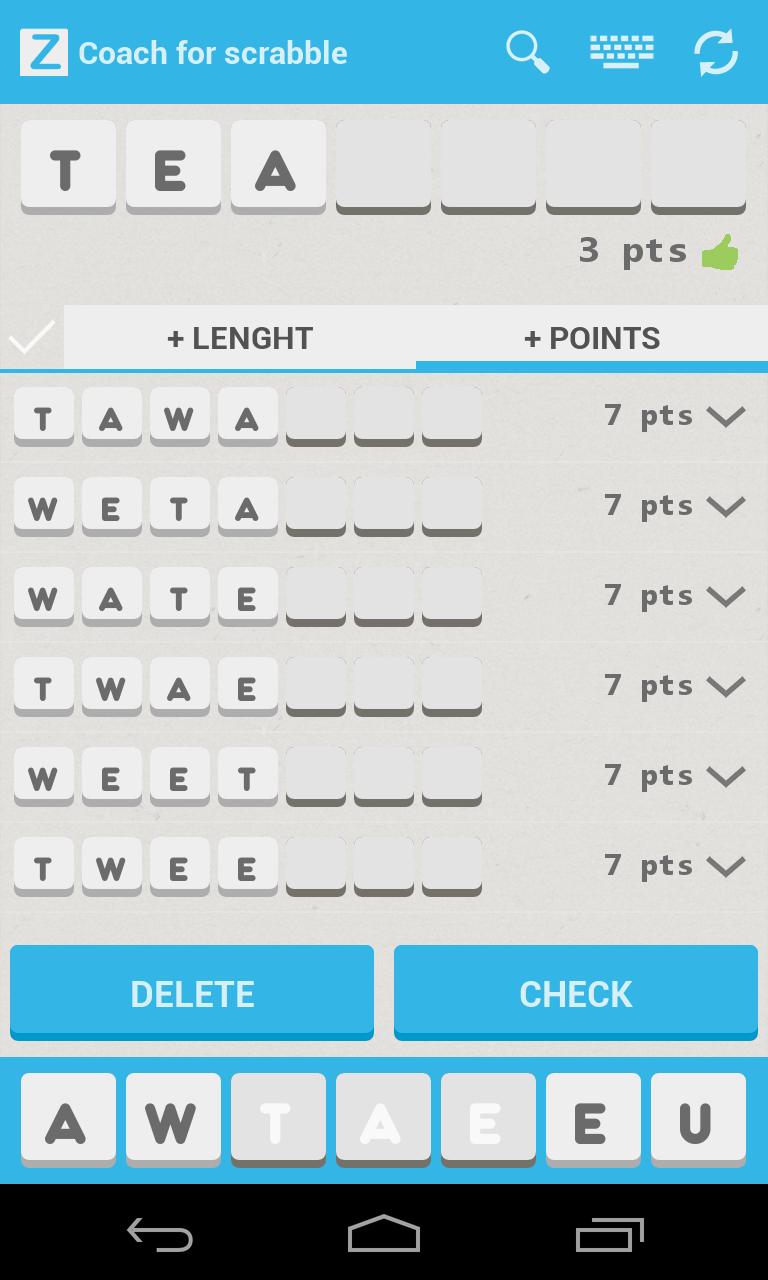Go to the home screen
Viewport: 768px width, 1280px height.
(384, 1235)
